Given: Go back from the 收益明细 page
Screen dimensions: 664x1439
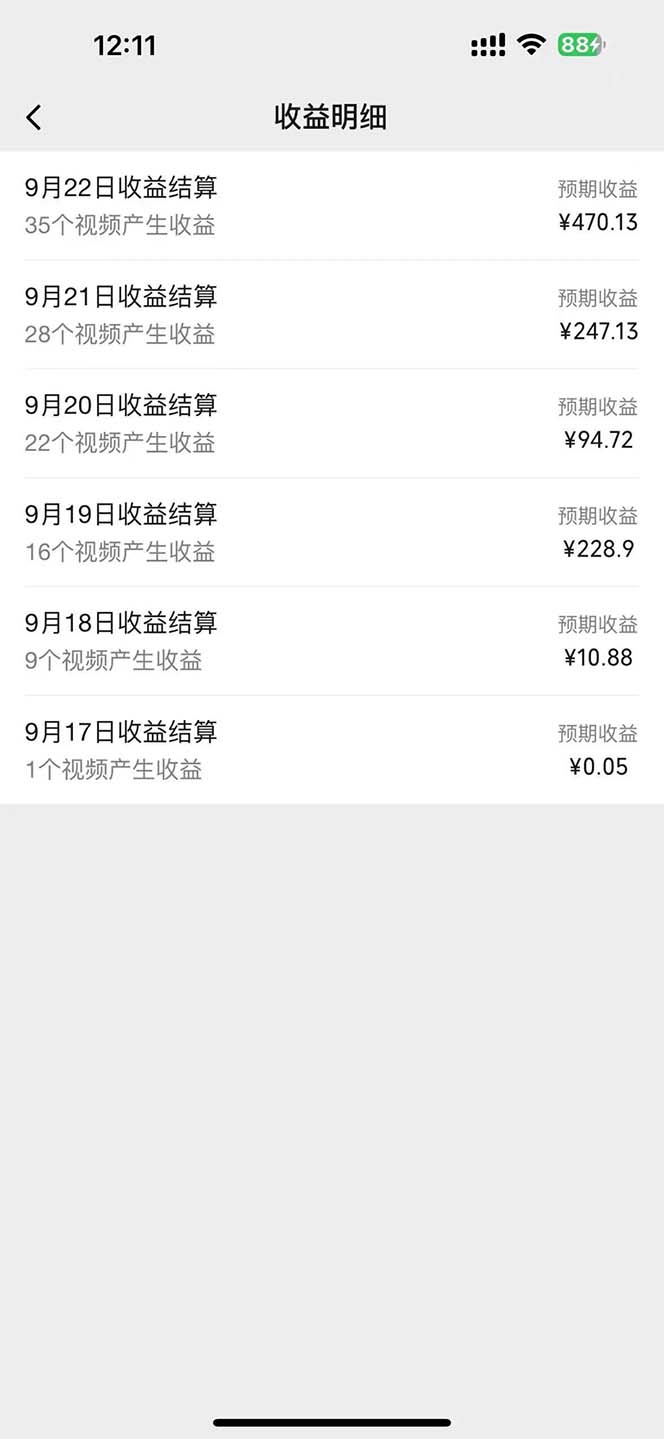Looking at the screenshot, I should coord(34,118).
